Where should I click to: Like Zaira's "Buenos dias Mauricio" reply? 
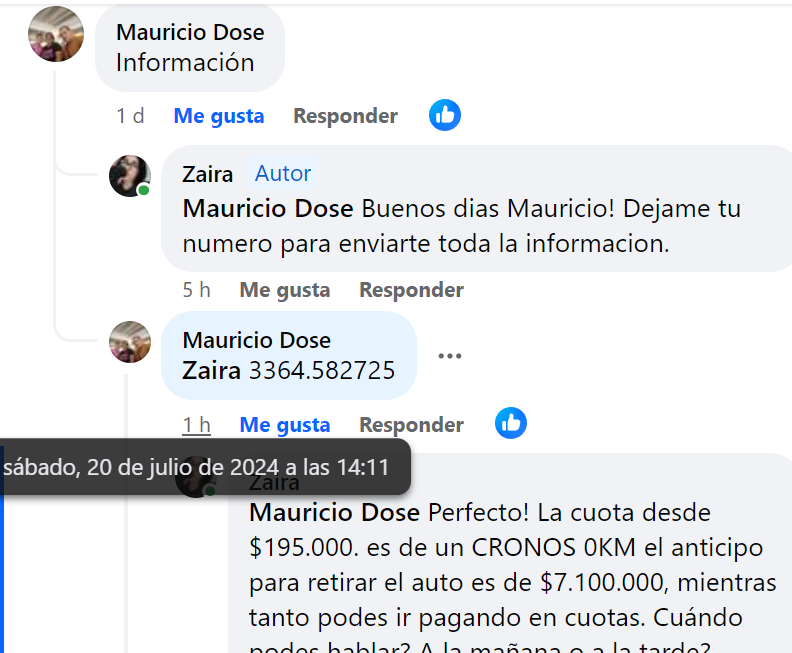coord(284,290)
